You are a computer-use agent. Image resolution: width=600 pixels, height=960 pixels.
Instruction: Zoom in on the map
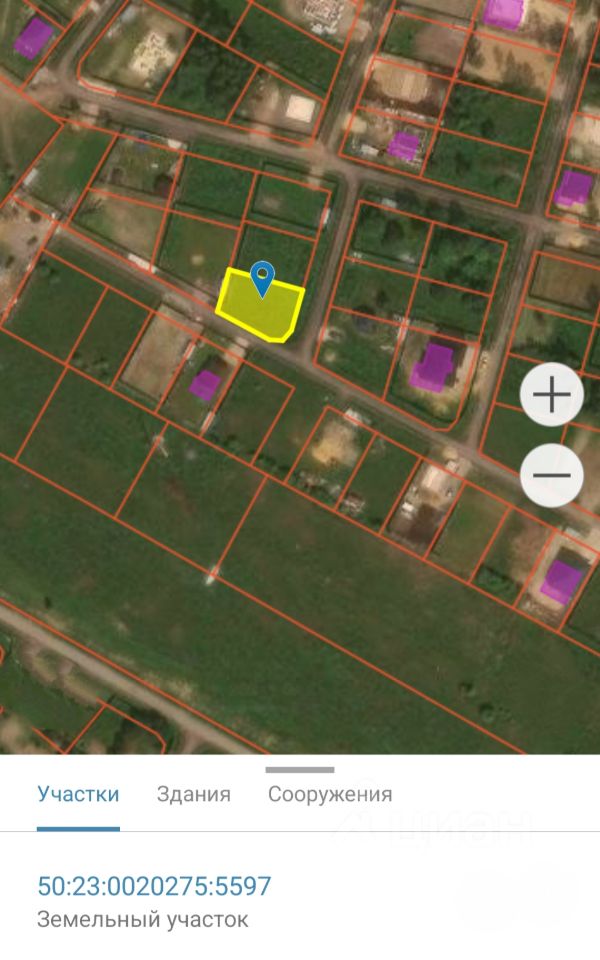coord(552,395)
